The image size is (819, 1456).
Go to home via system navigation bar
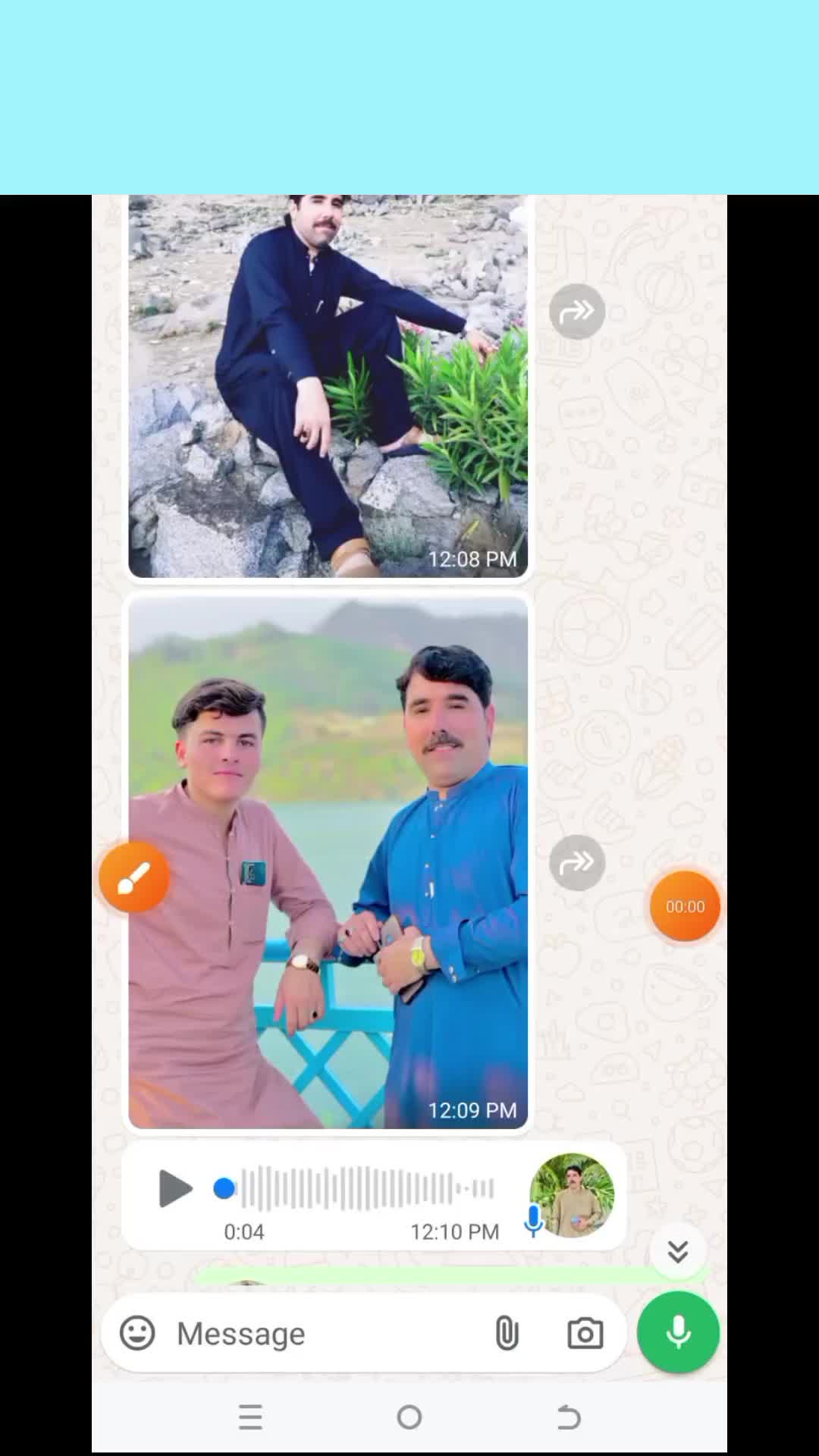[409, 1417]
